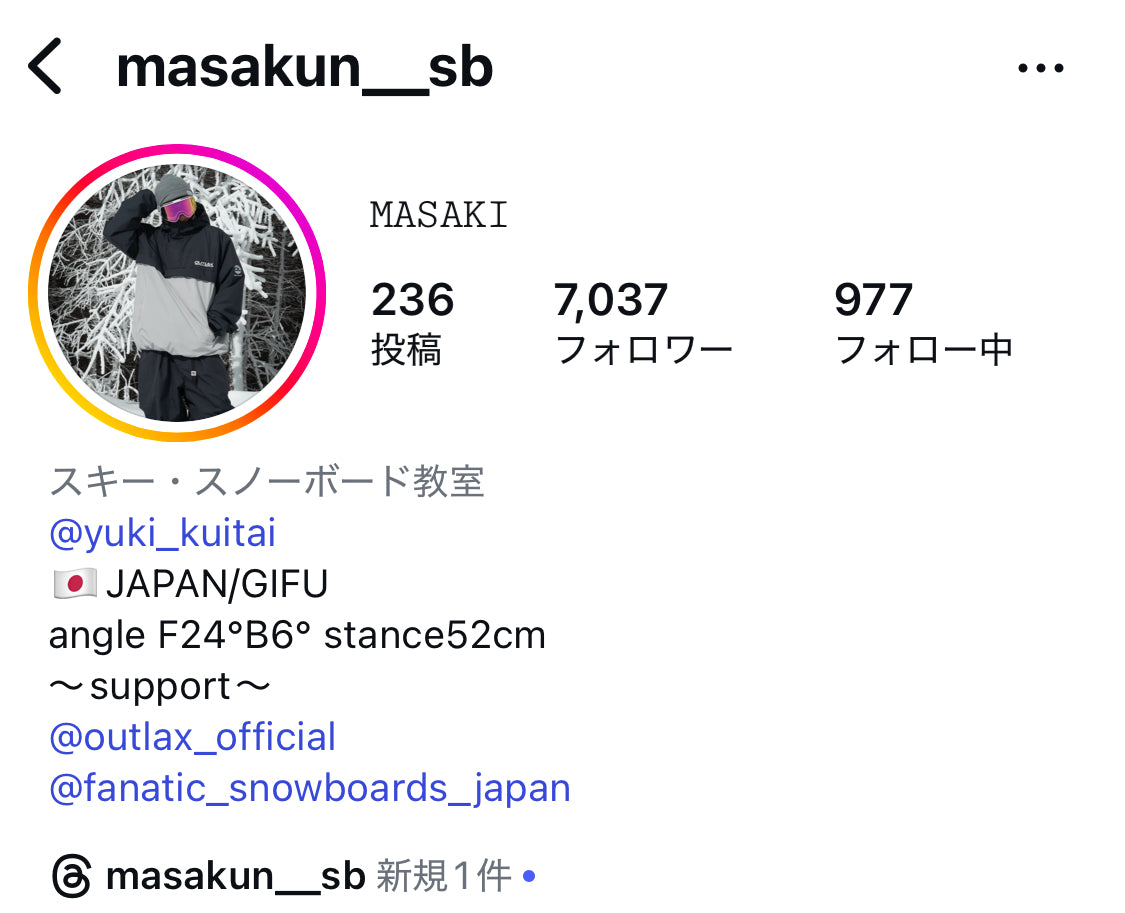This screenshot has height=913, width=1125.
Task: View the 236 posts count
Action: pos(411,323)
